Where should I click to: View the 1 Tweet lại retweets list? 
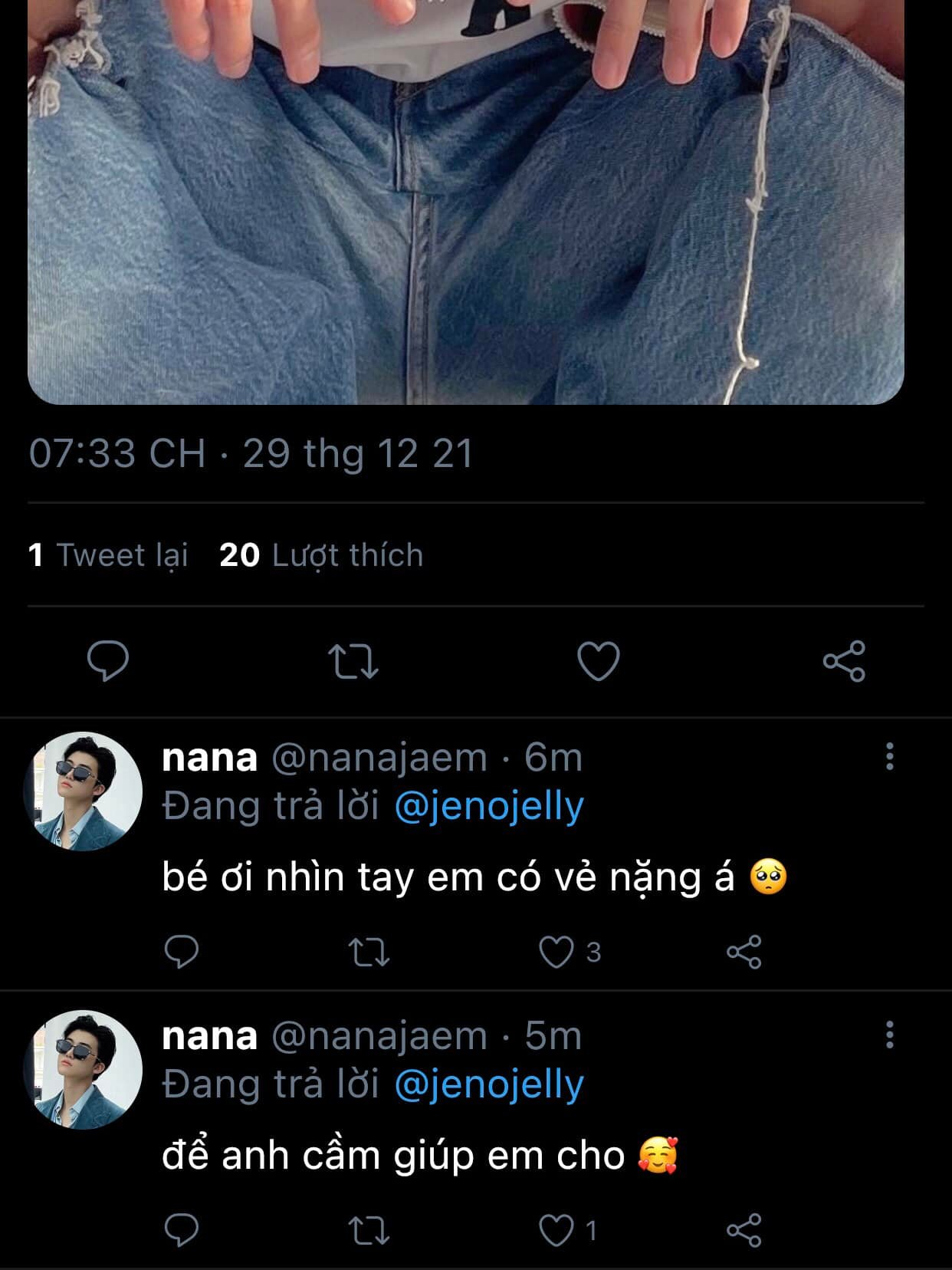click(x=108, y=555)
